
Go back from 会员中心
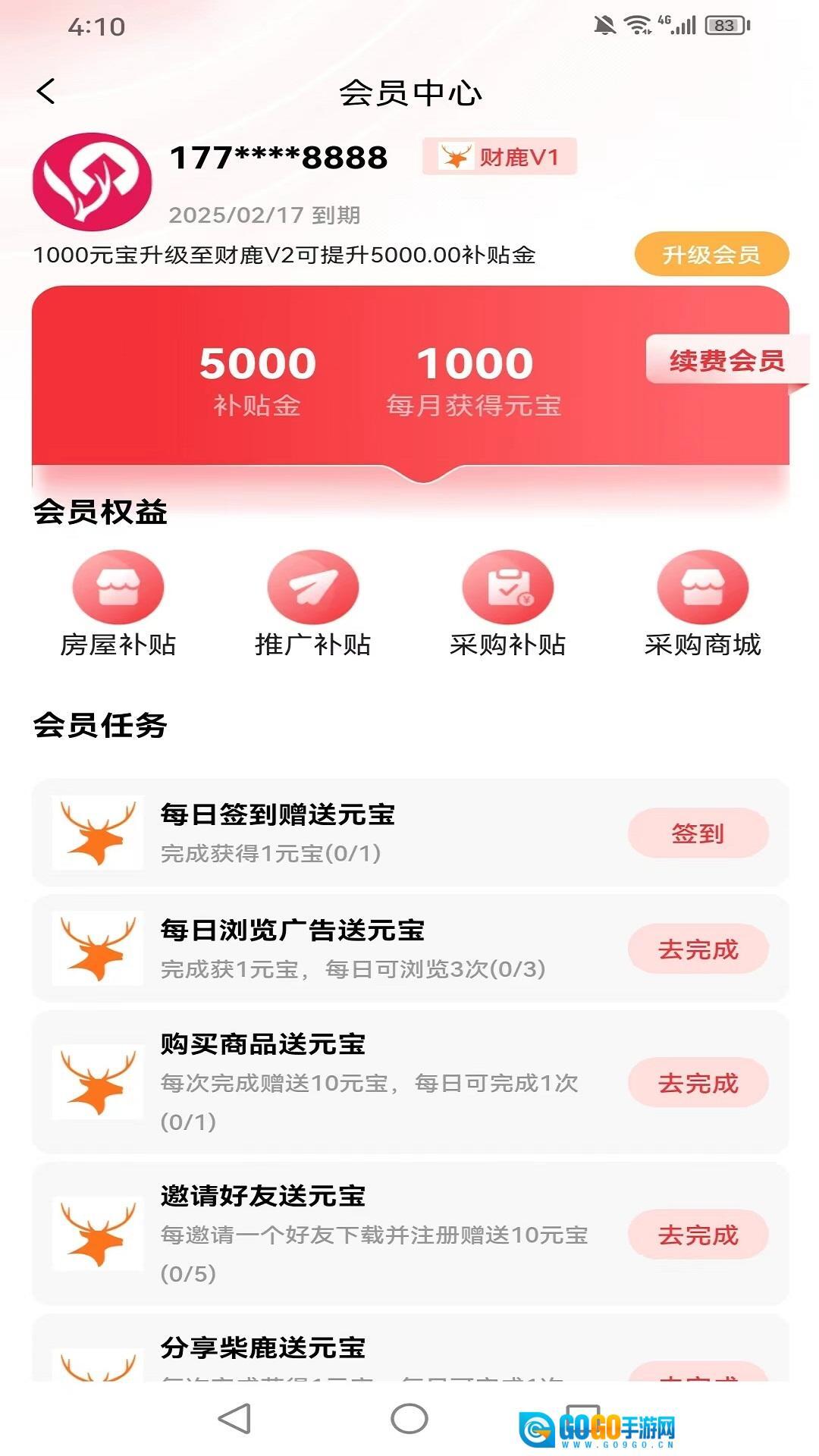tap(46, 91)
